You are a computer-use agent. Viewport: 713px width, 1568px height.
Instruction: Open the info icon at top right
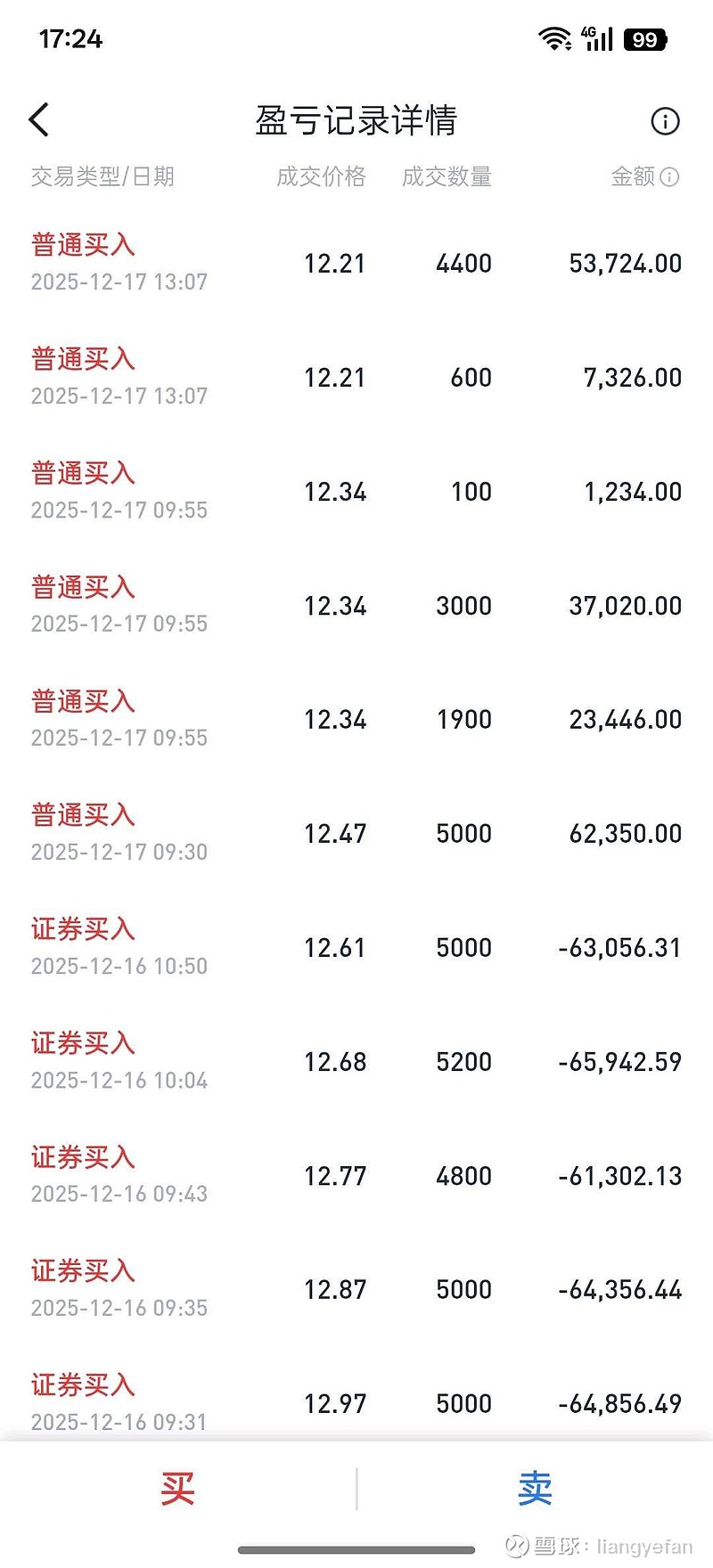[665, 121]
